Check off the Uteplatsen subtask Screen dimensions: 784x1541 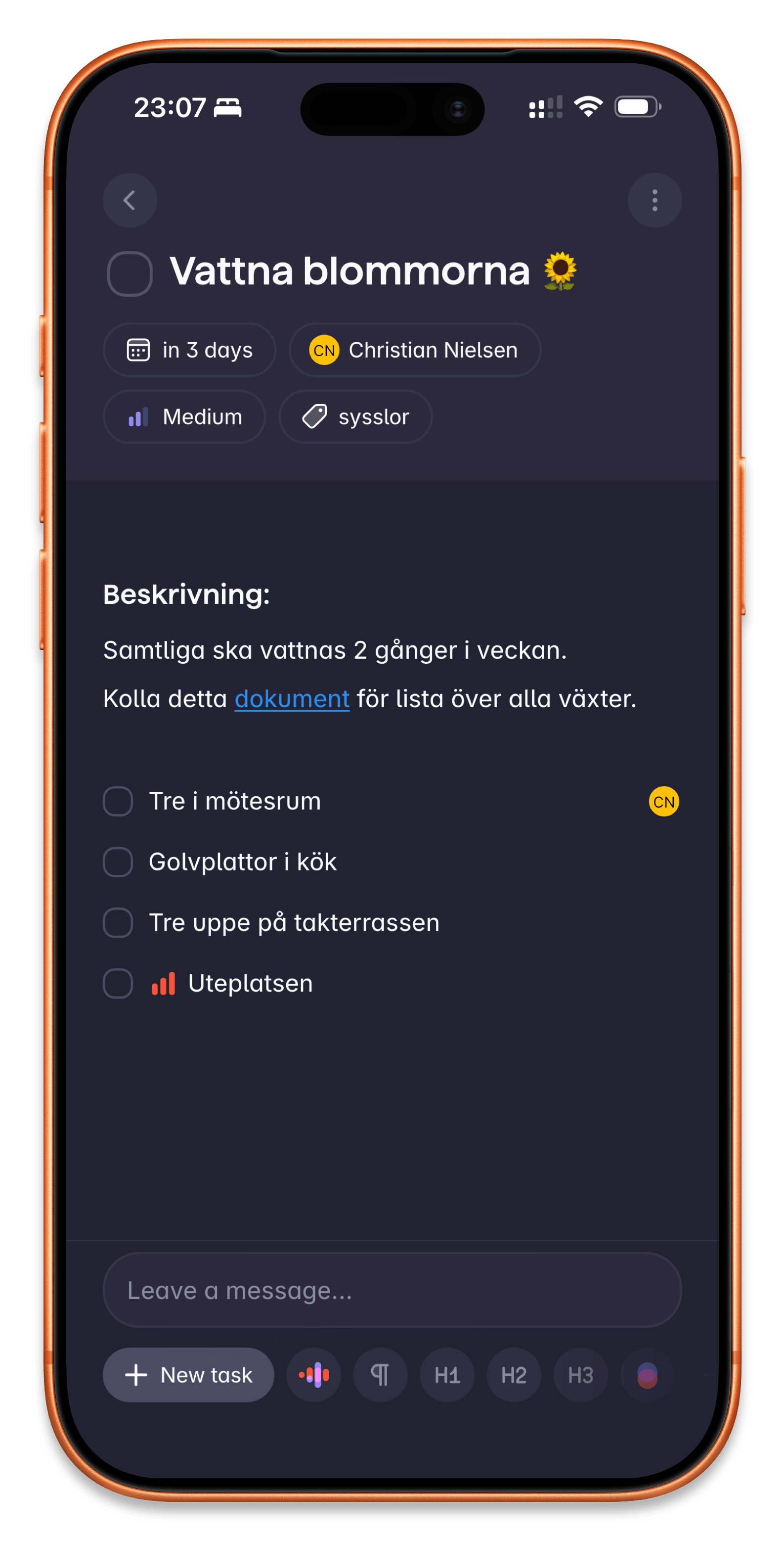pyautogui.click(x=118, y=984)
